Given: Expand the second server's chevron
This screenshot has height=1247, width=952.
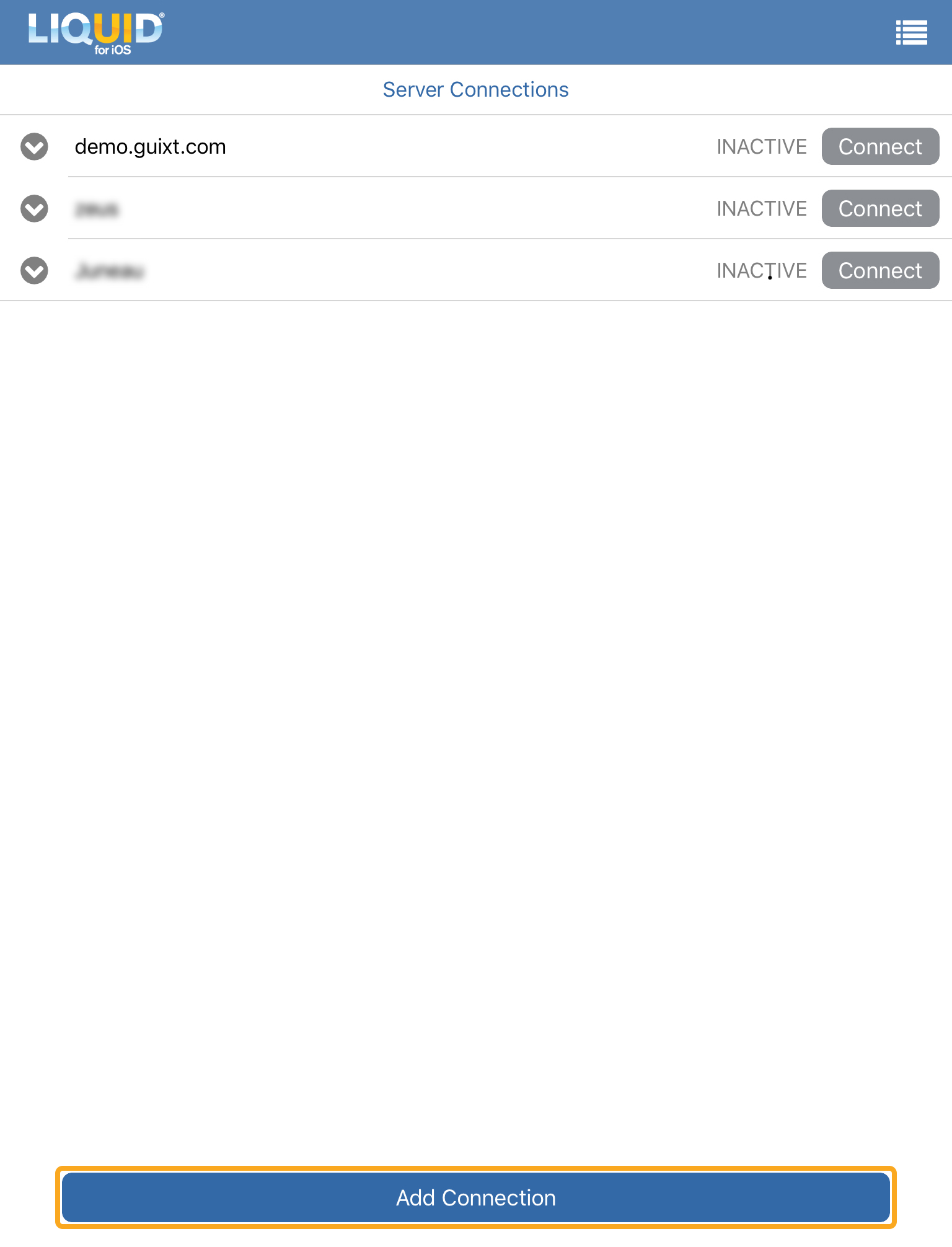Looking at the screenshot, I should [34, 209].
